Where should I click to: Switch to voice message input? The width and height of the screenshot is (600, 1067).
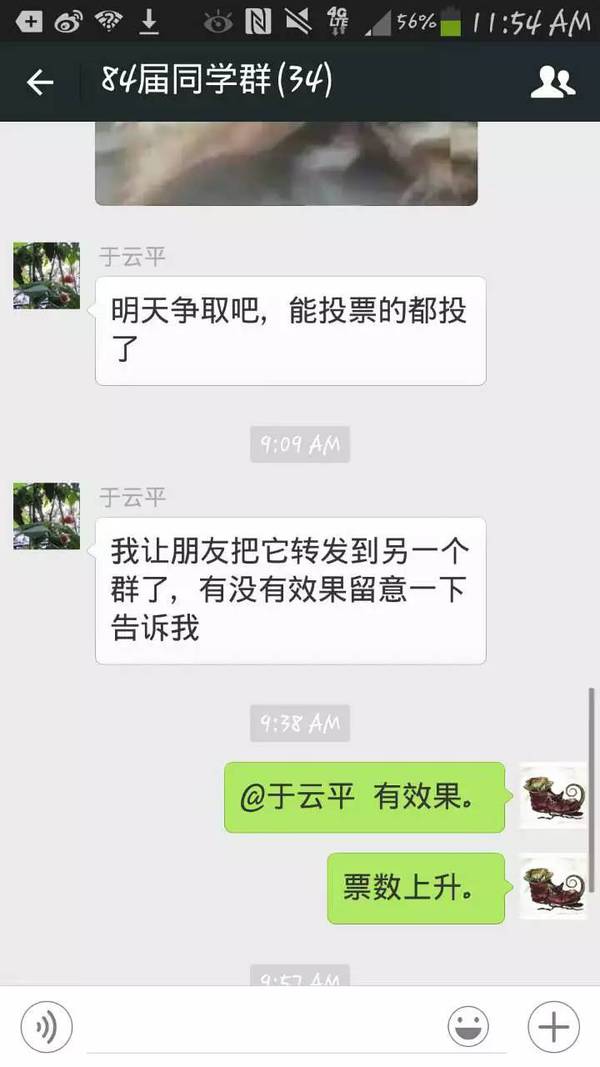tap(46, 1026)
